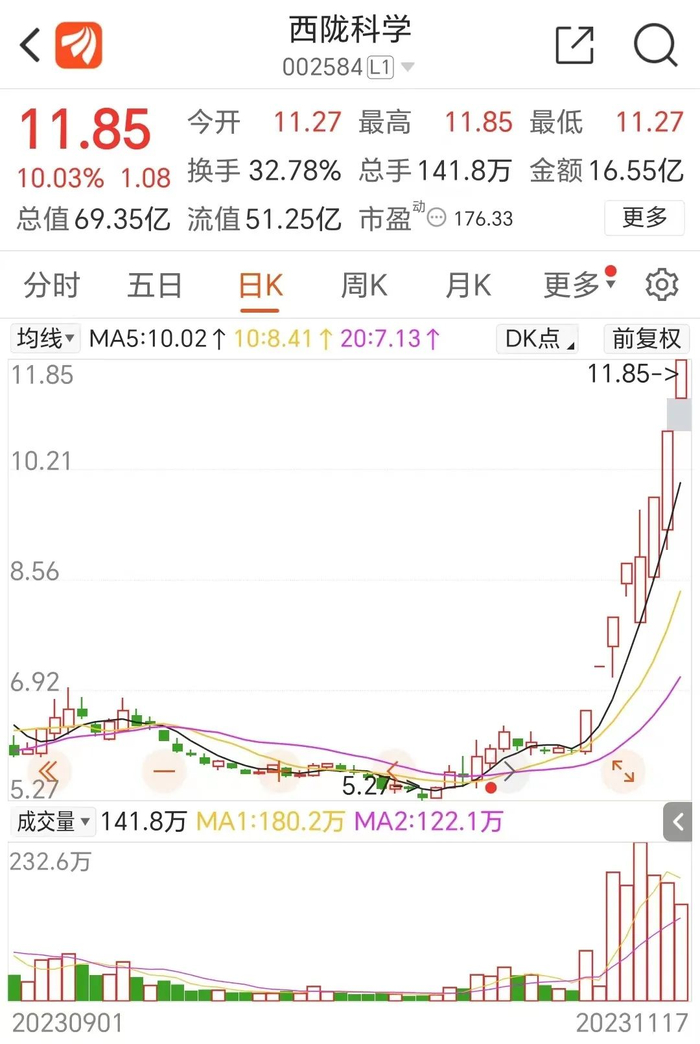Viewport: 700px width, 1044px height.
Task: Open the 更多 chart period dropdown
Action: click(578, 286)
